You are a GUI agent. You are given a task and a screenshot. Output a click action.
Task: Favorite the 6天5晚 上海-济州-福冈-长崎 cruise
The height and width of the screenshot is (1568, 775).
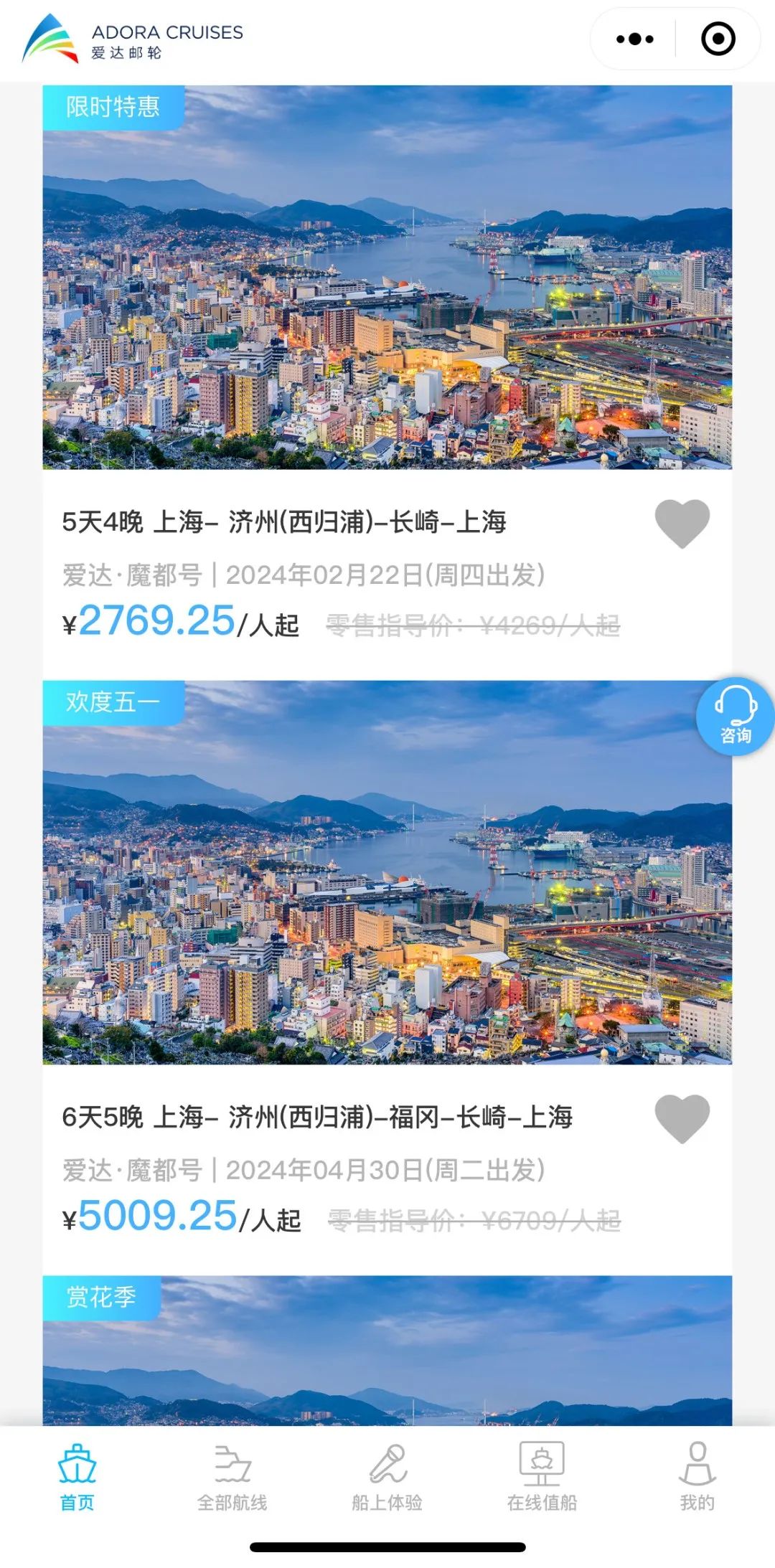click(x=682, y=1118)
